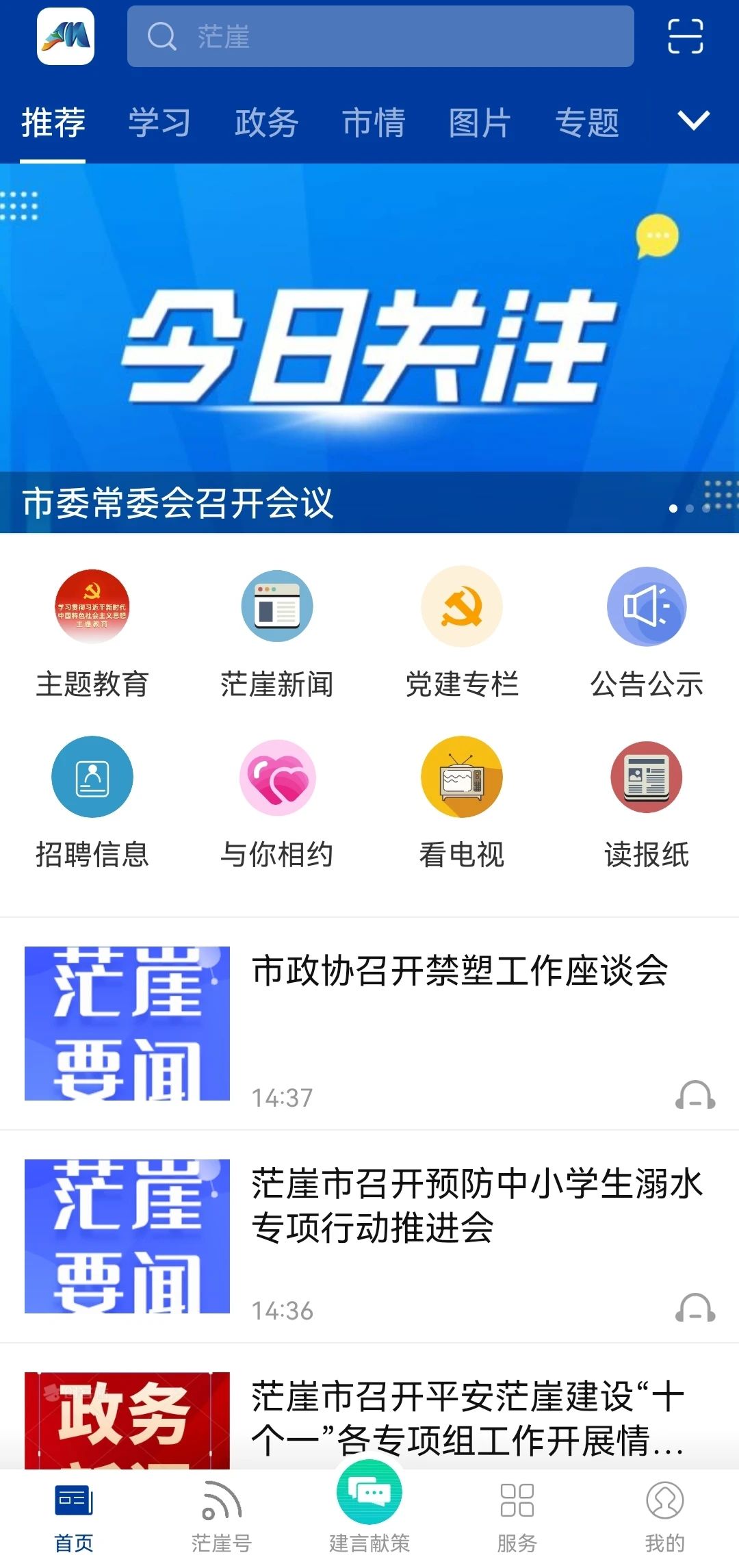The width and height of the screenshot is (739, 1568).
Task: Switch to the 图片 tab
Action: 480,123
